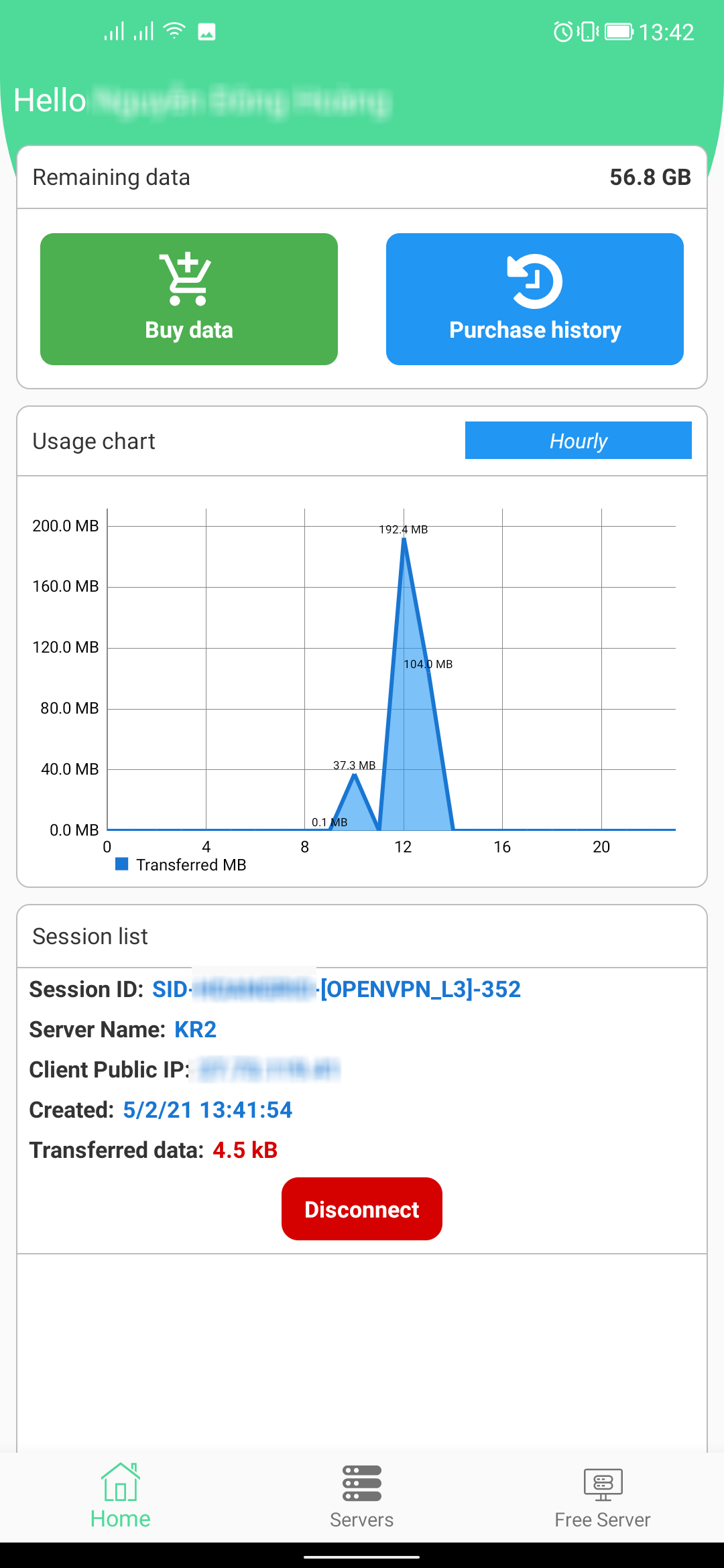Image resolution: width=724 pixels, height=1568 pixels.
Task: Change the Hourly chart interval
Action: [x=578, y=440]
